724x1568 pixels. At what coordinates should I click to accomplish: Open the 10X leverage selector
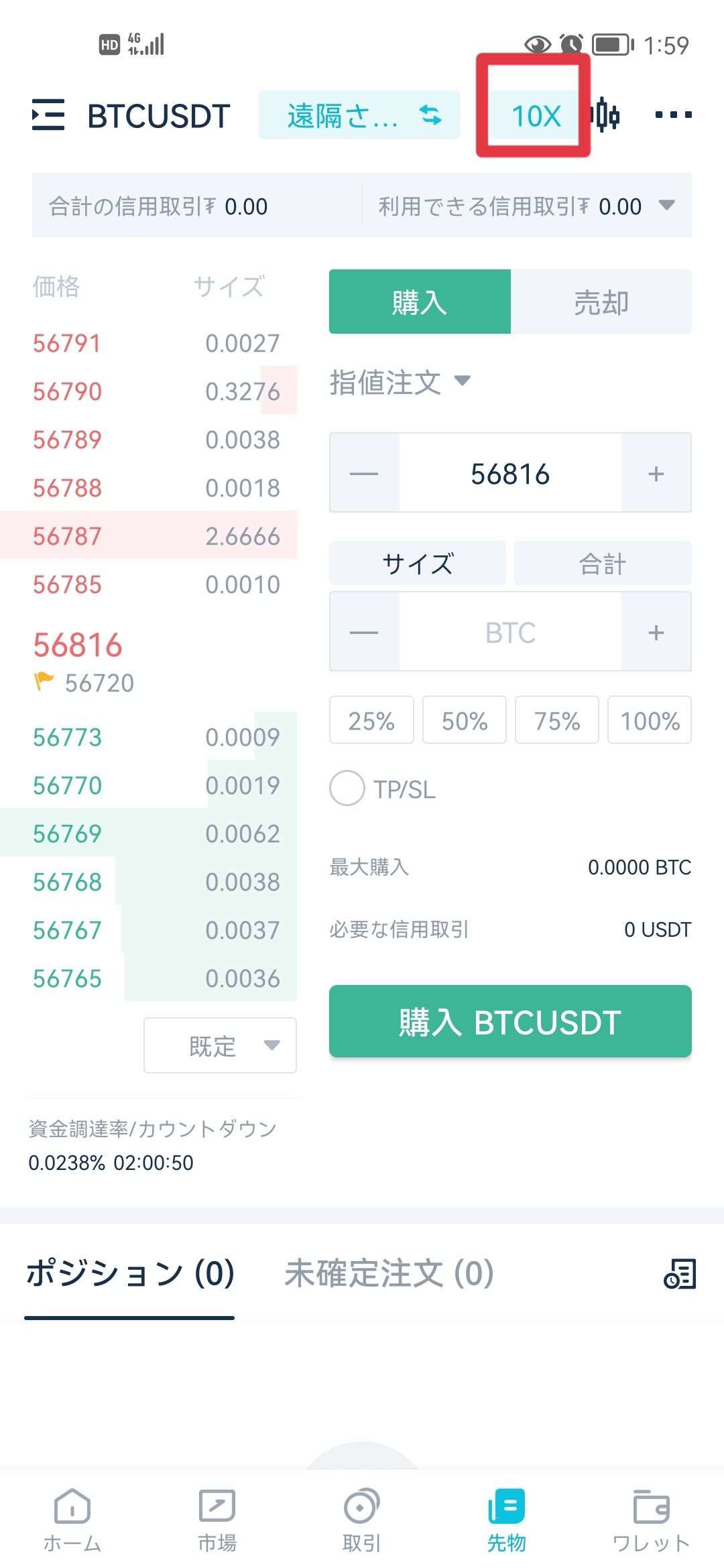coord(536,115)
